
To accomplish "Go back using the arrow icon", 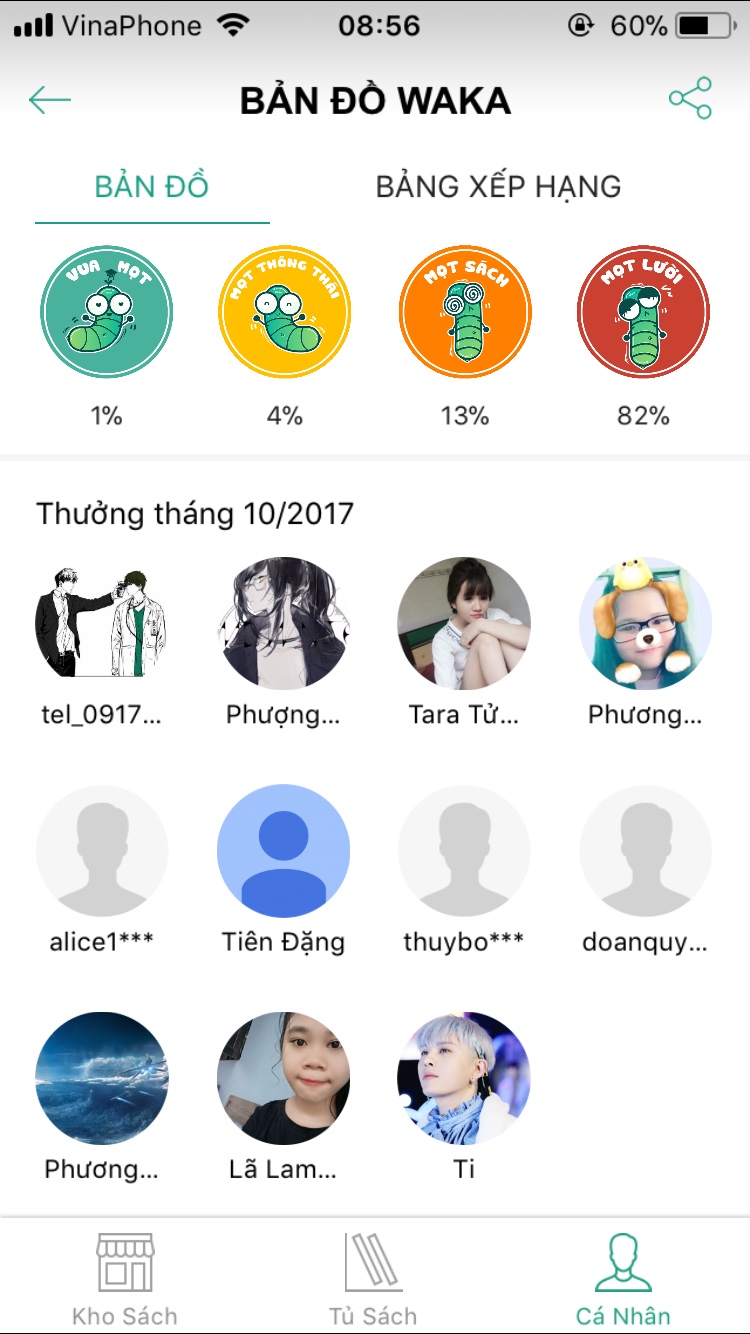I will 50,100.
